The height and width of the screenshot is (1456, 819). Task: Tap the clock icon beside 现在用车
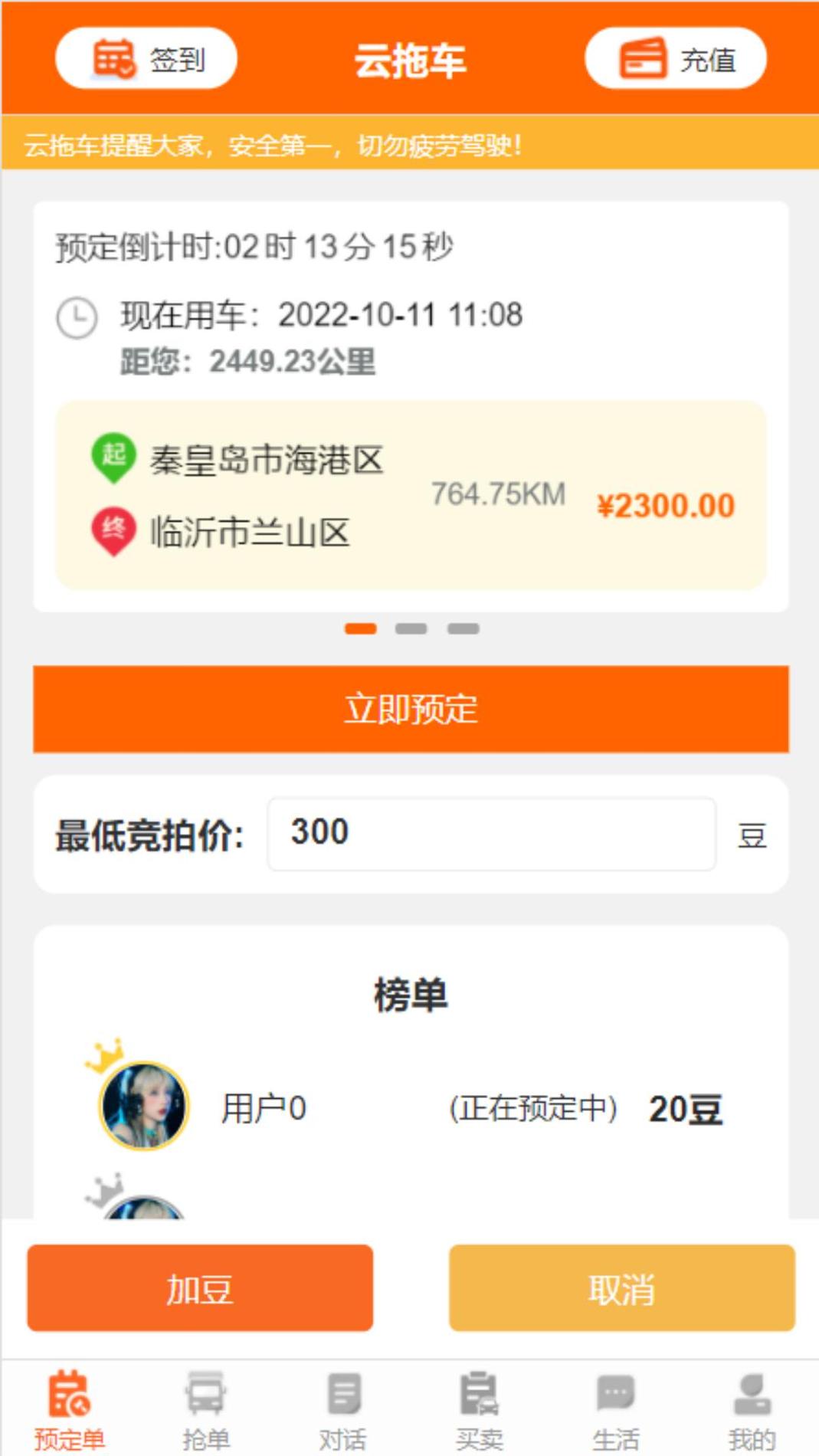[77, 316]
